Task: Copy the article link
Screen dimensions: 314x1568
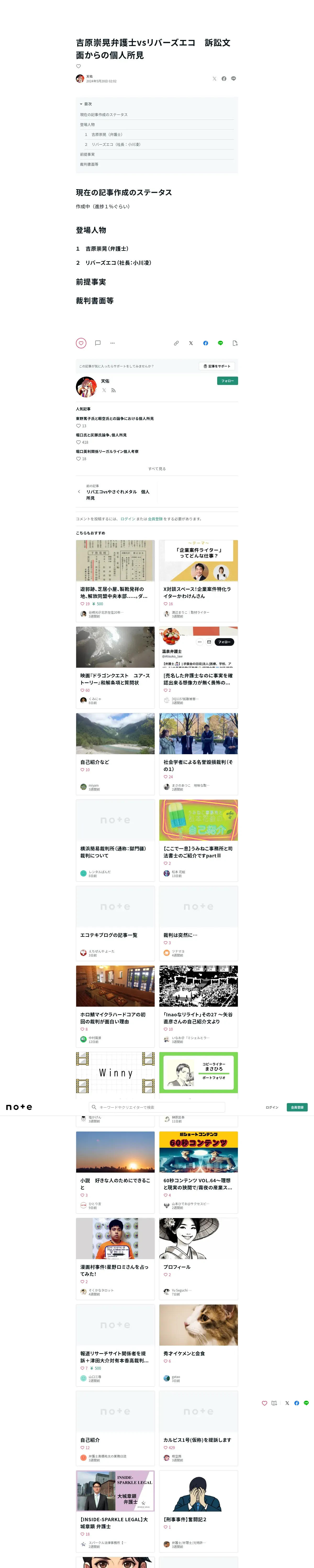Action: pos(176,343)
